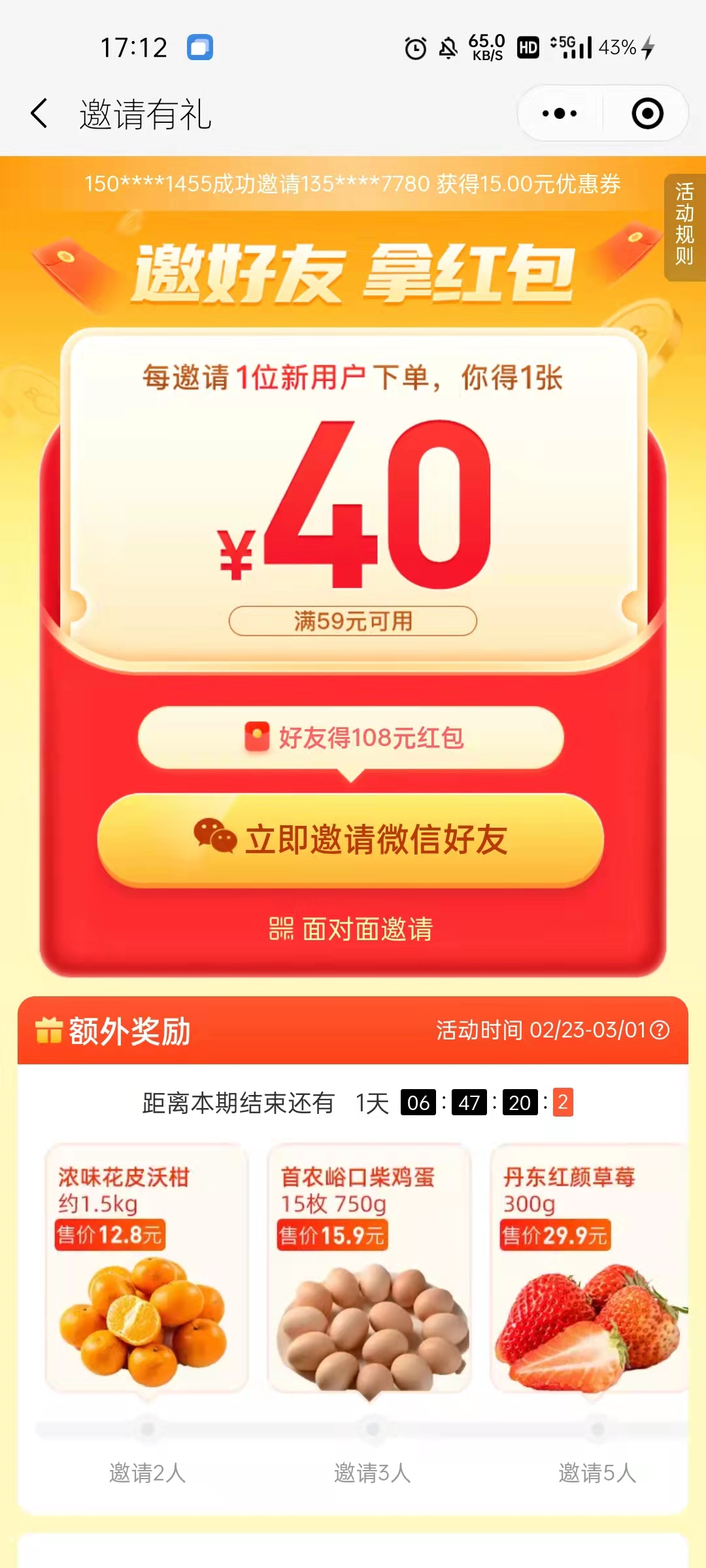Tap 立即邀请微信好友 button
706x1568 pixels.
350,840
